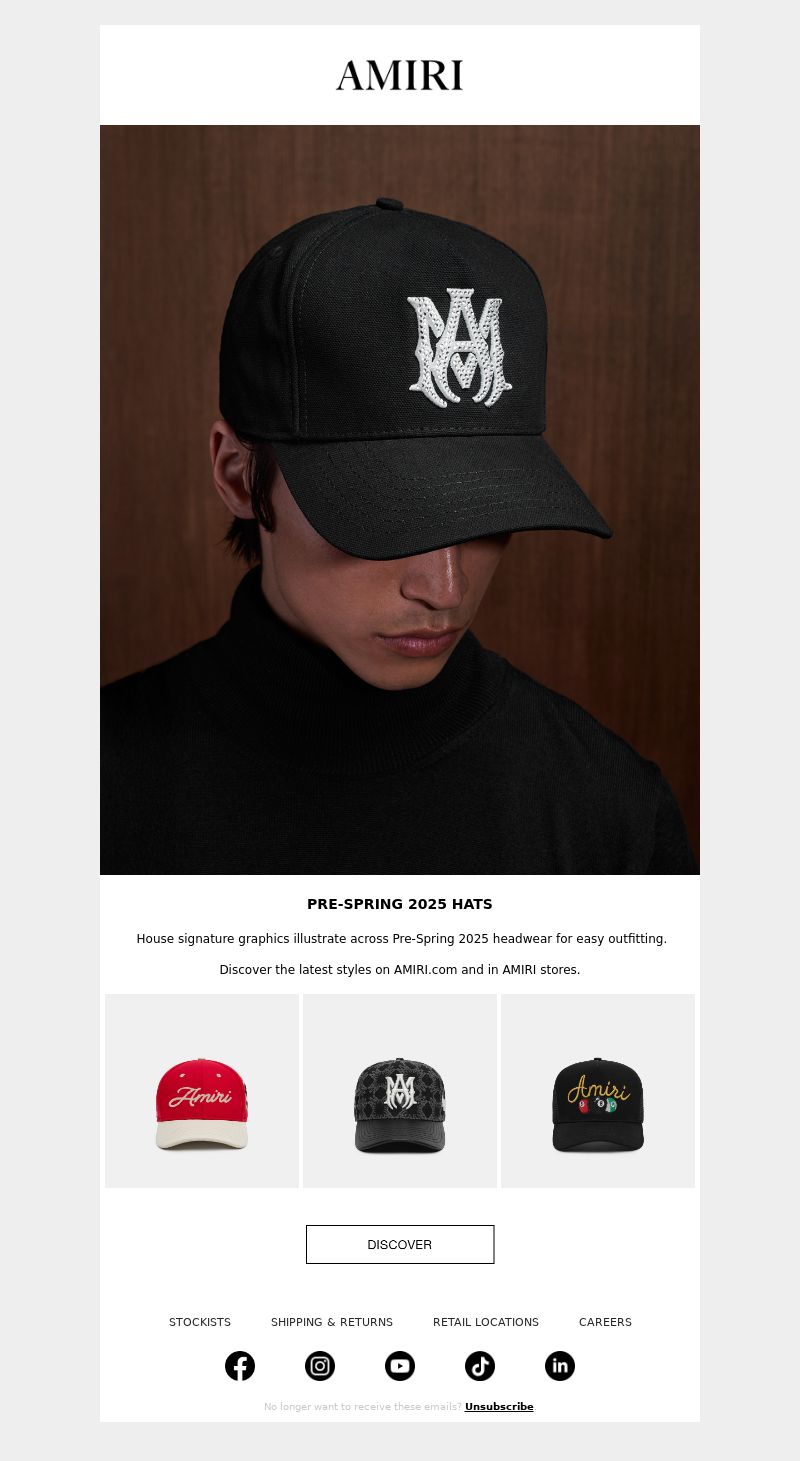Open AMIRI's YouTube channel
The height and width of the screenshot is (1461, 800).
[x=400, y=1366]
